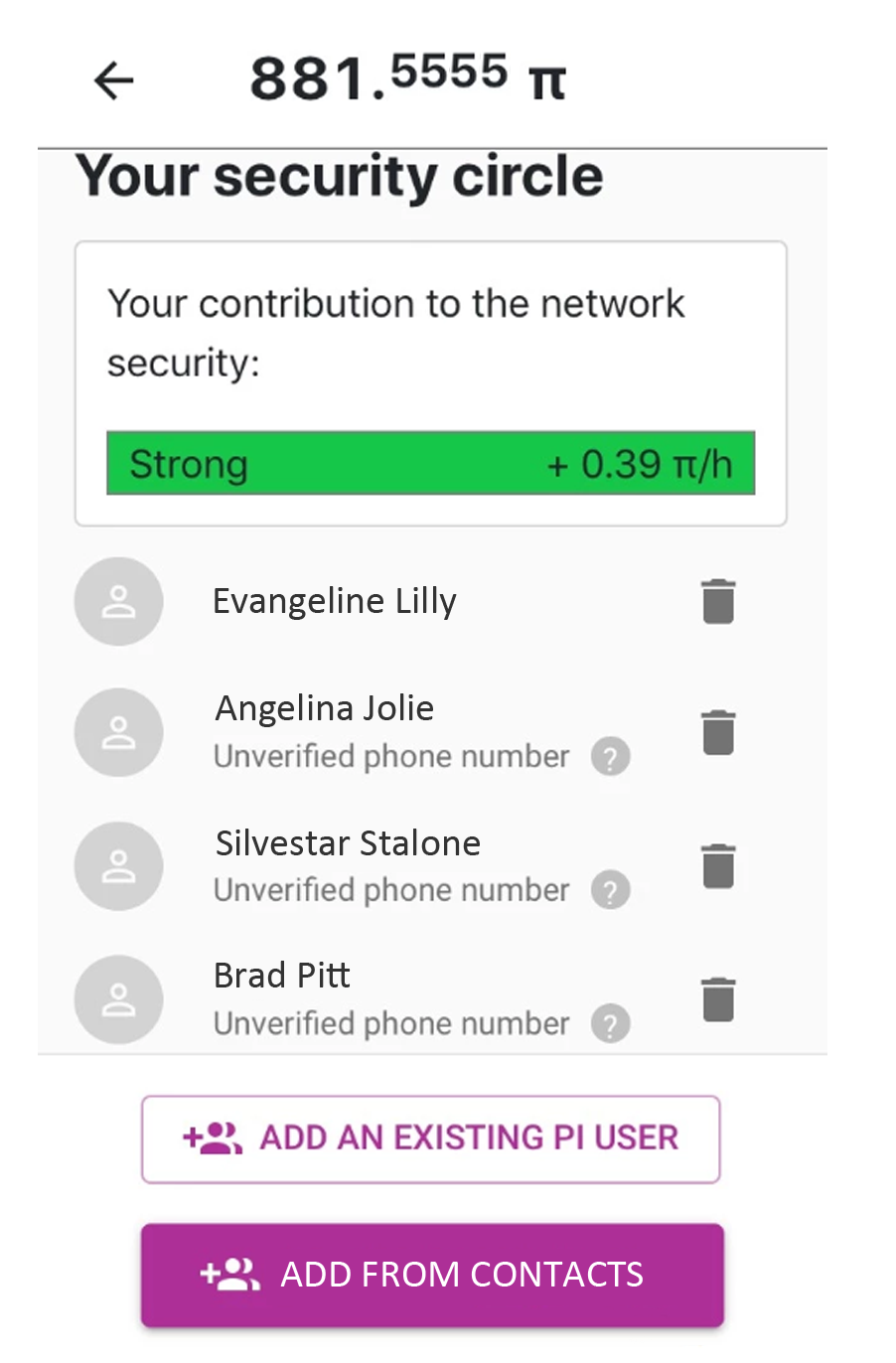896x1363 pixels.
Task: Open Brad Pitt's profile avatar
Action: (x=118, y=998)
